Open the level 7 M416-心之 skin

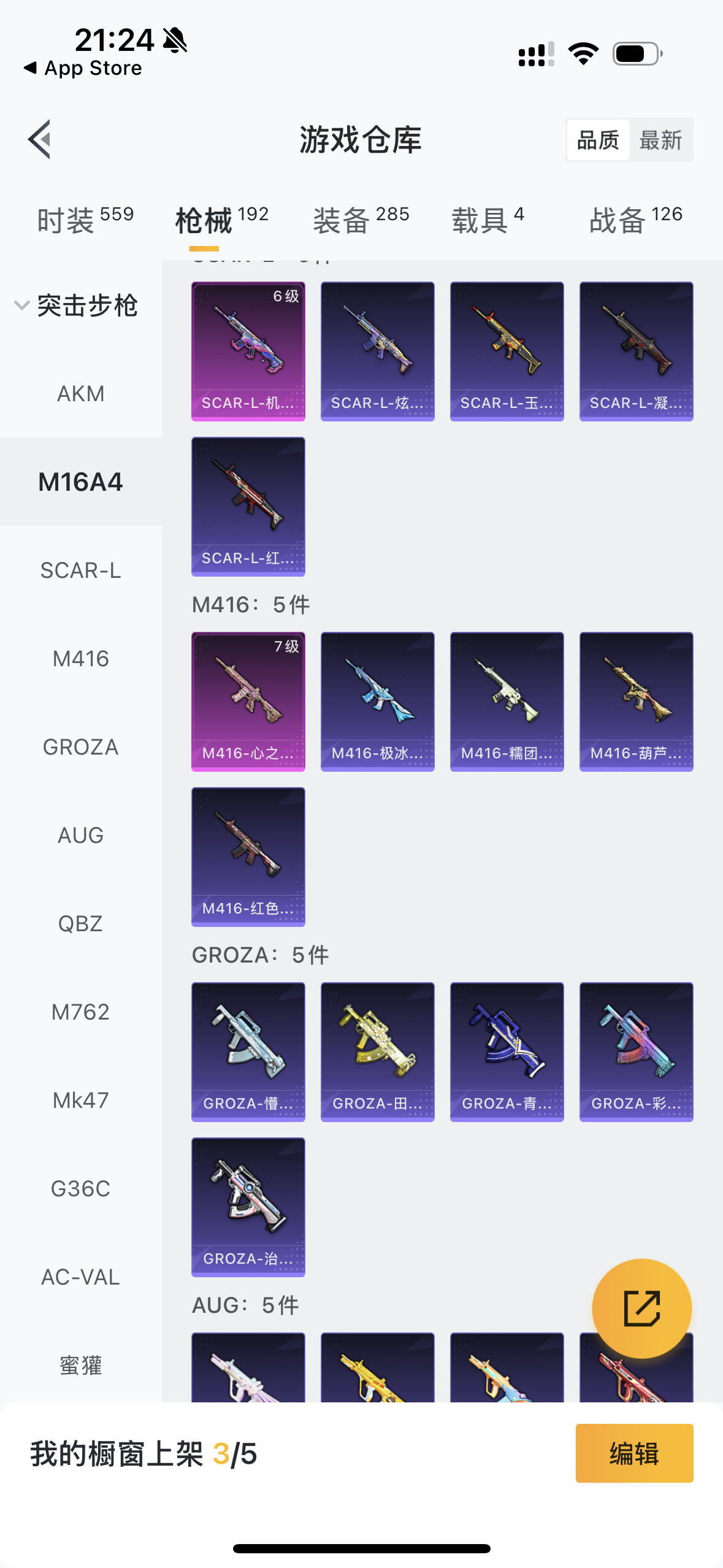[248, 702]
